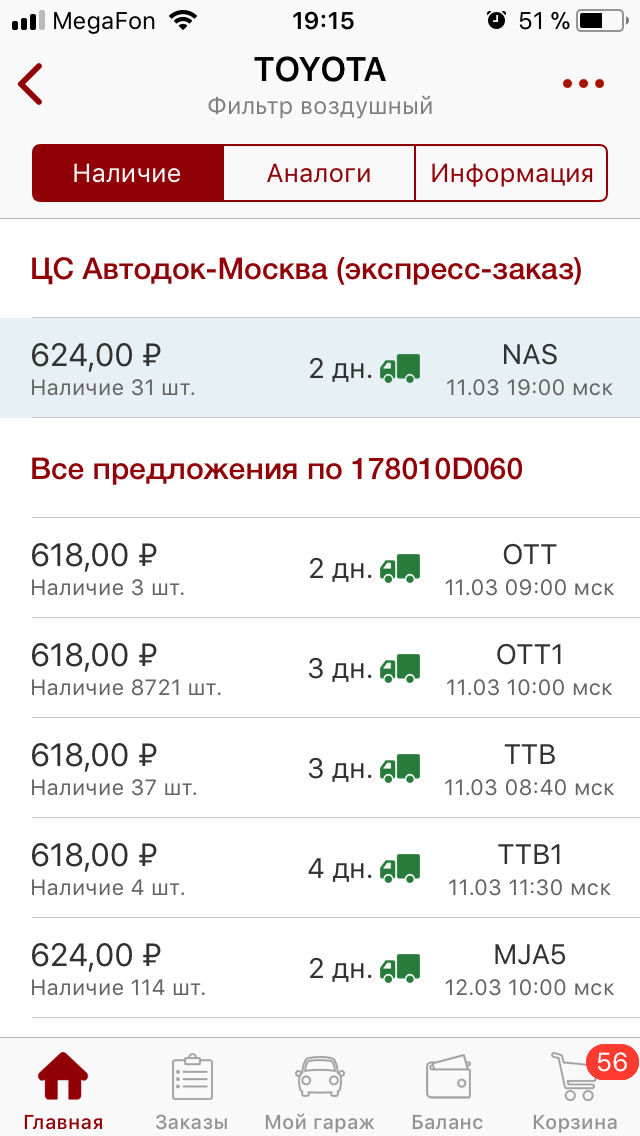The height and width of the screenshot is (1136, 640).
Task: Tap the TTB1 four-day delivery offer
Action: tap(320, 868)
